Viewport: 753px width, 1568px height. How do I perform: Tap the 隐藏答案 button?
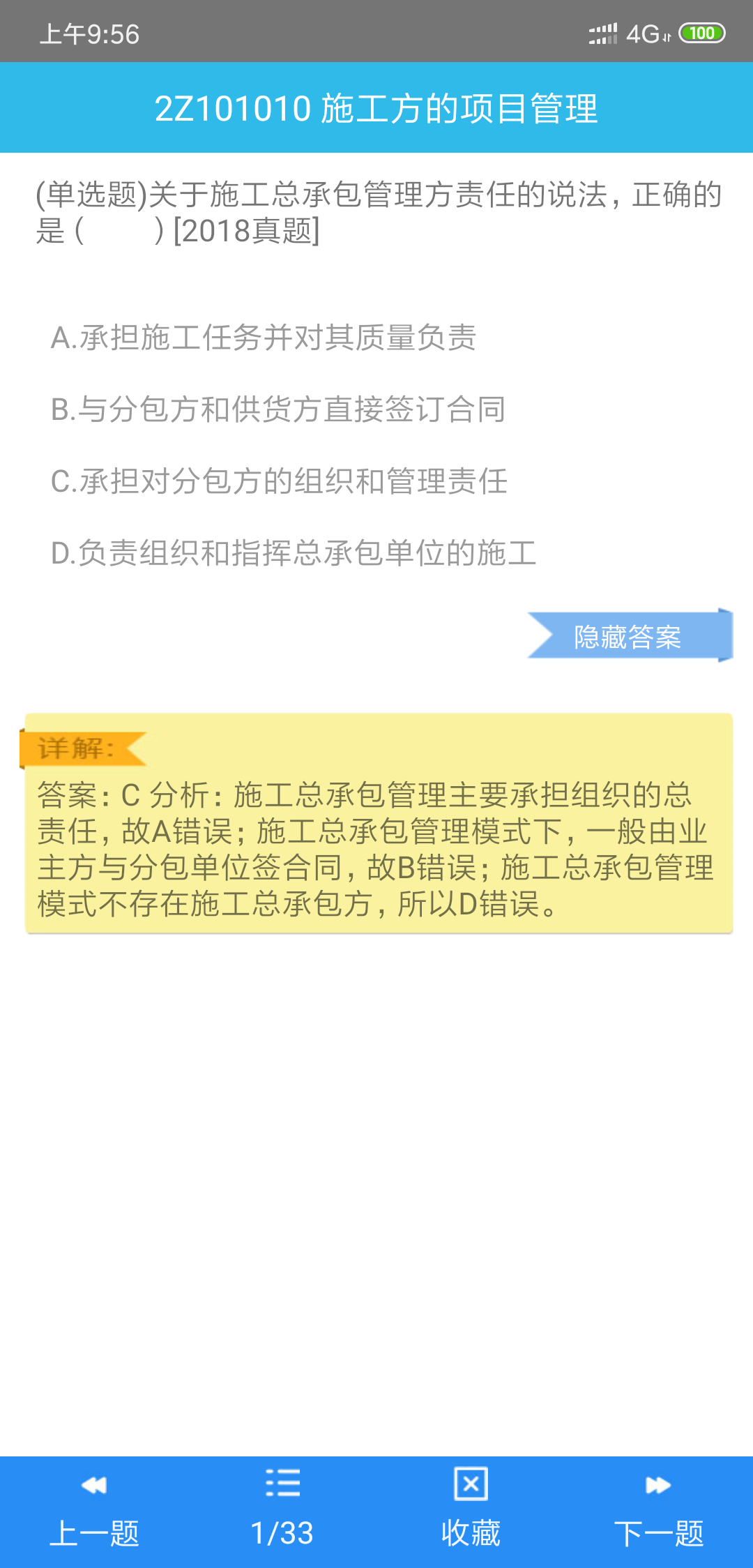coord(630,635)
